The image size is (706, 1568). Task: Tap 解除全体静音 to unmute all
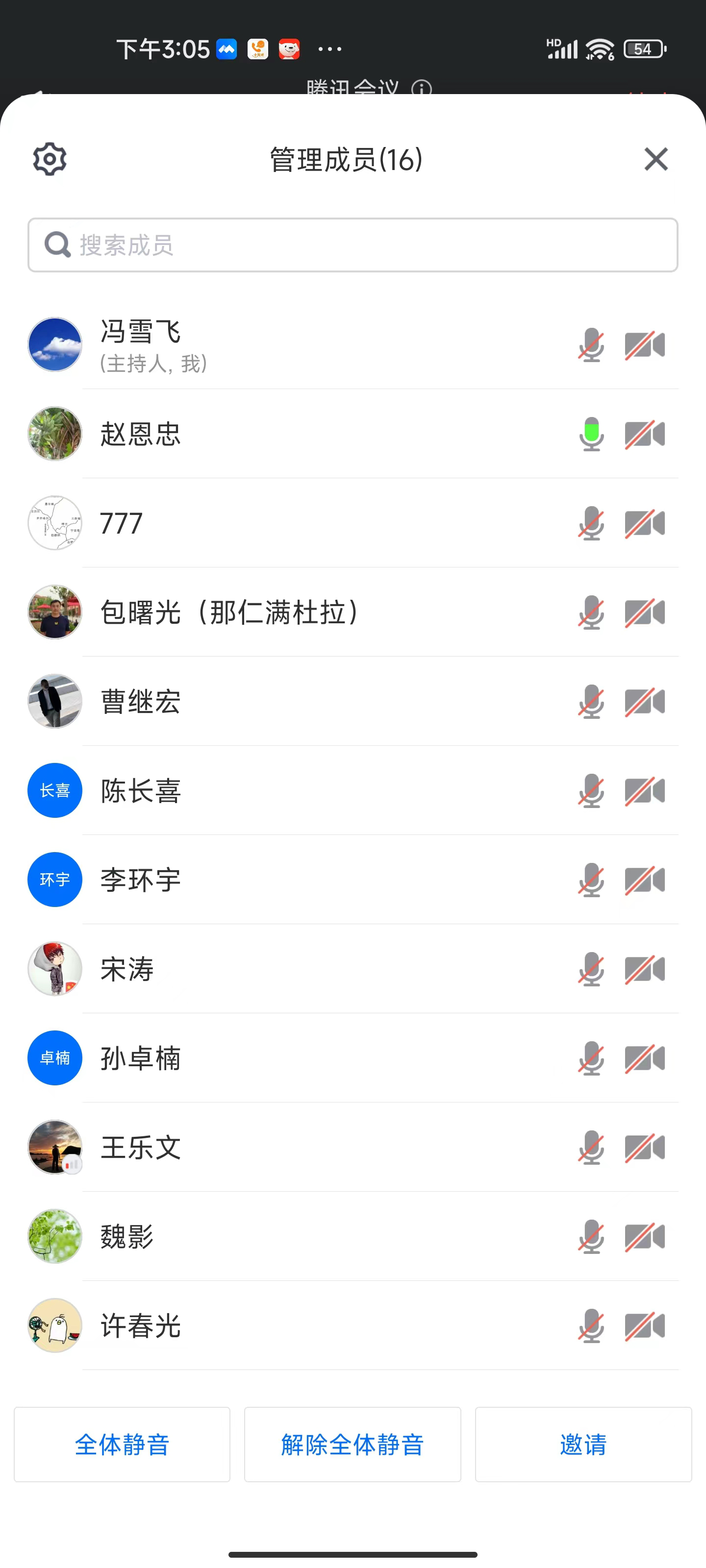point(353,1444)
